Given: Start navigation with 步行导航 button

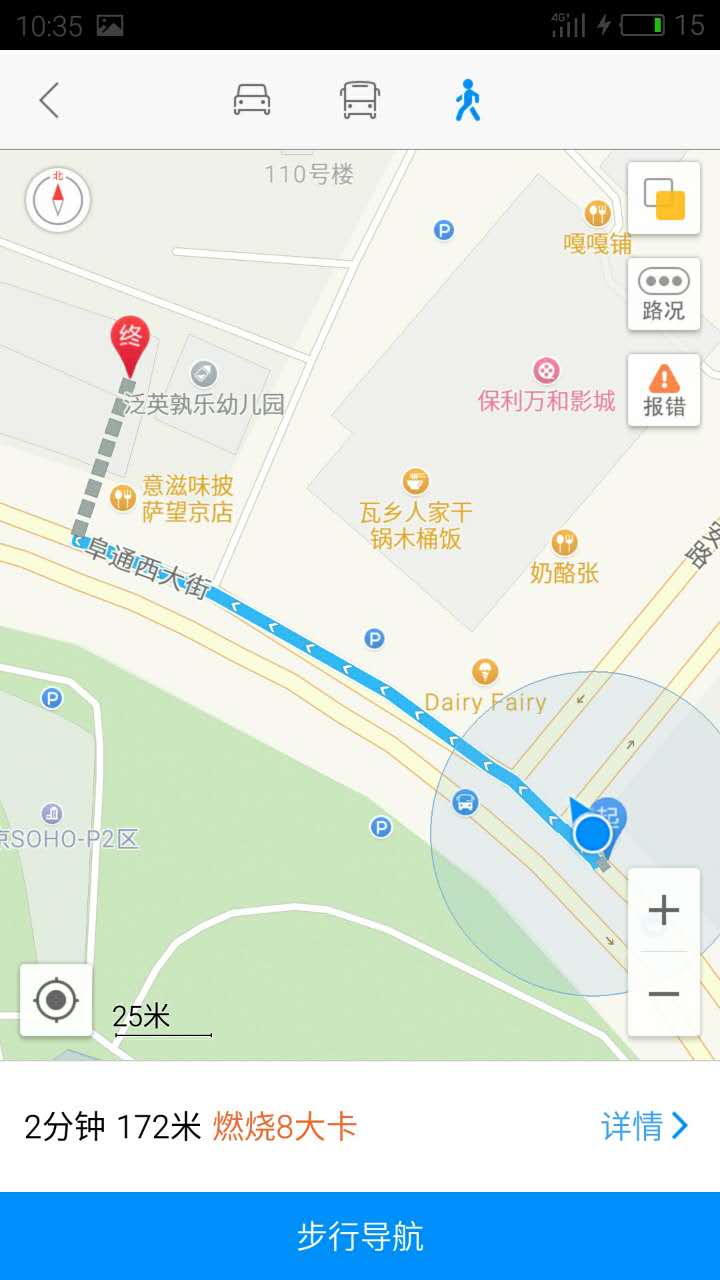Looking at the screenshot, I should click(x=360, y=1236).
